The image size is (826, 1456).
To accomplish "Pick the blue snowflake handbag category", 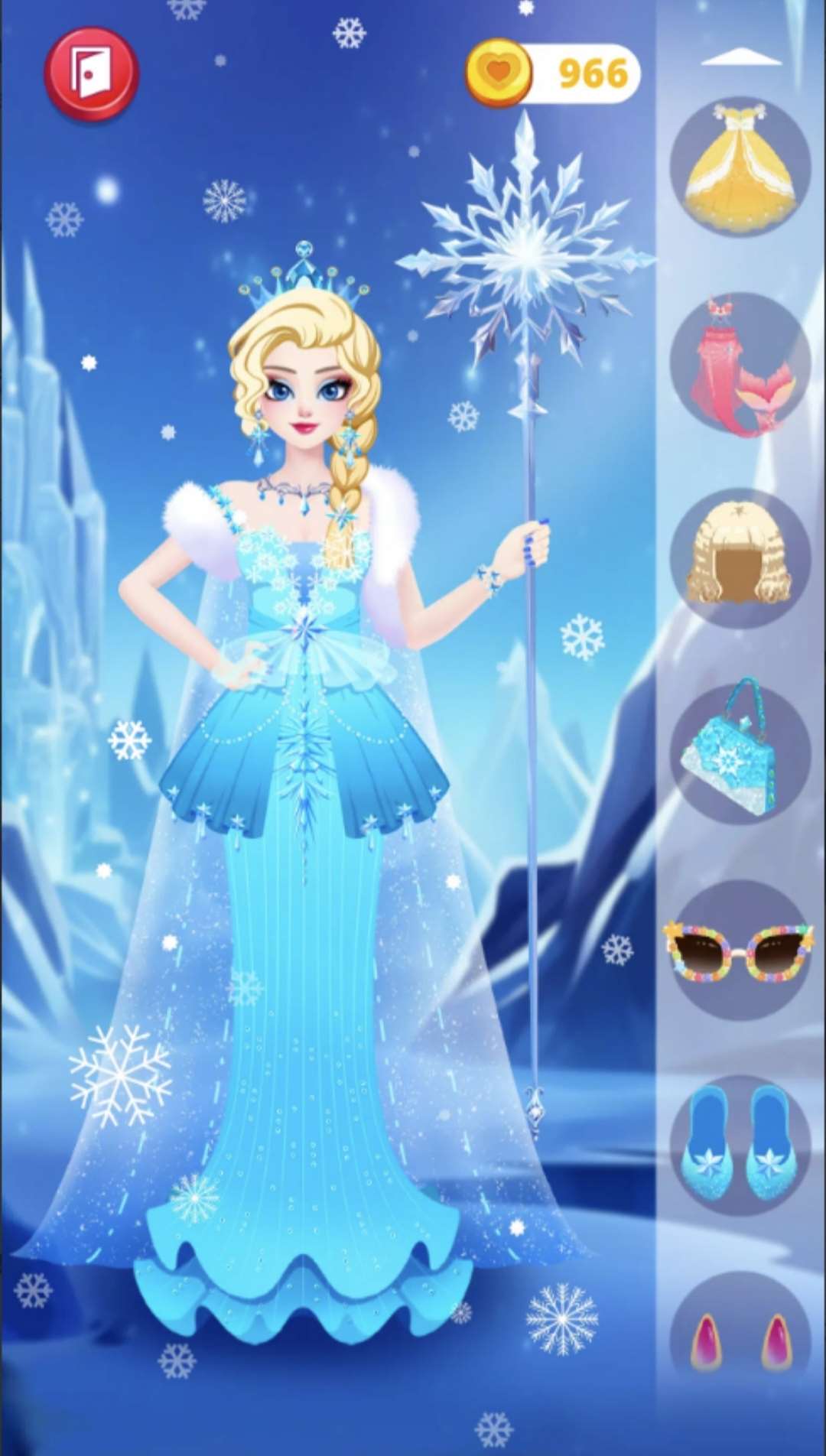I will point(740,754).
